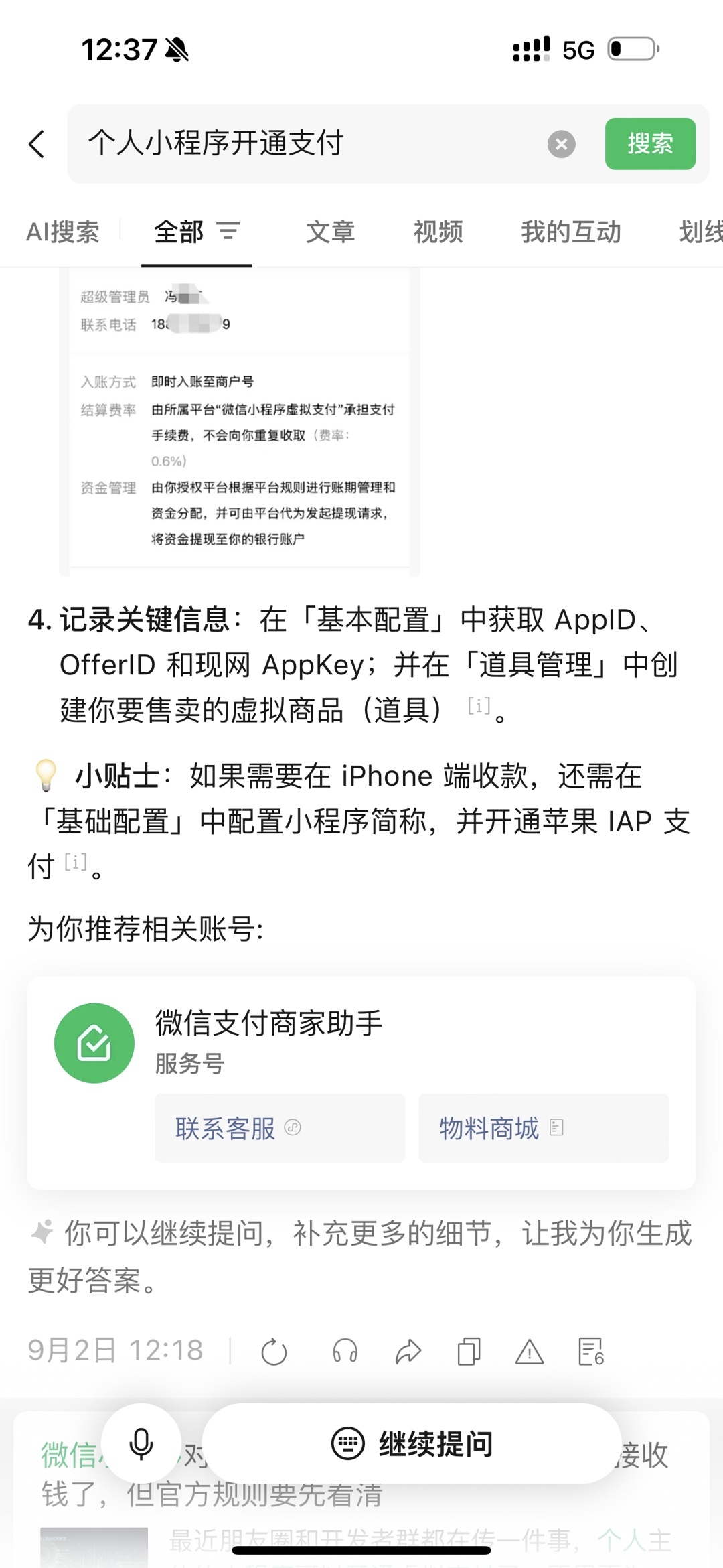Clear the search text field
Viewport: 723px width, 1568px height.
click(x=561, y=144)
